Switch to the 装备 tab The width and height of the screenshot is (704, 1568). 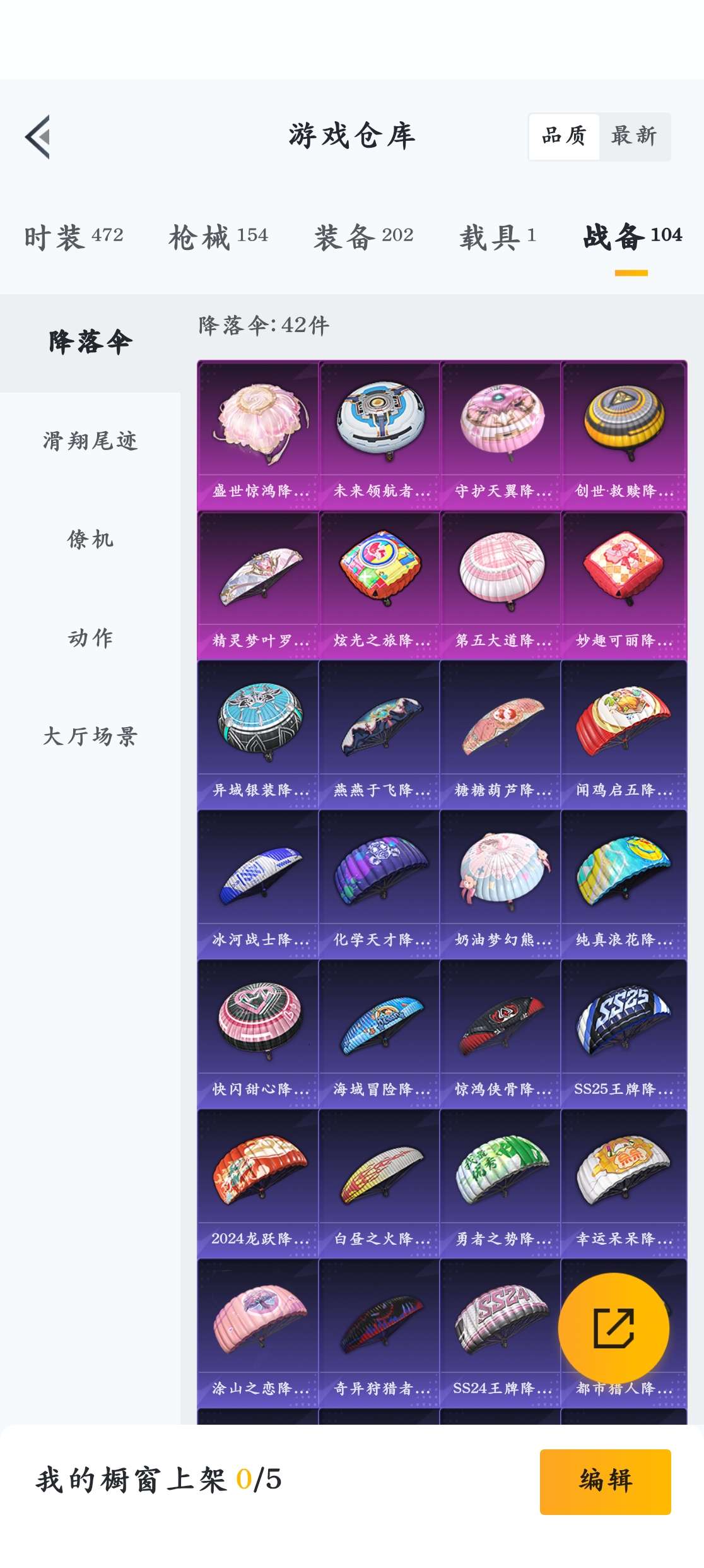point(364,237)
